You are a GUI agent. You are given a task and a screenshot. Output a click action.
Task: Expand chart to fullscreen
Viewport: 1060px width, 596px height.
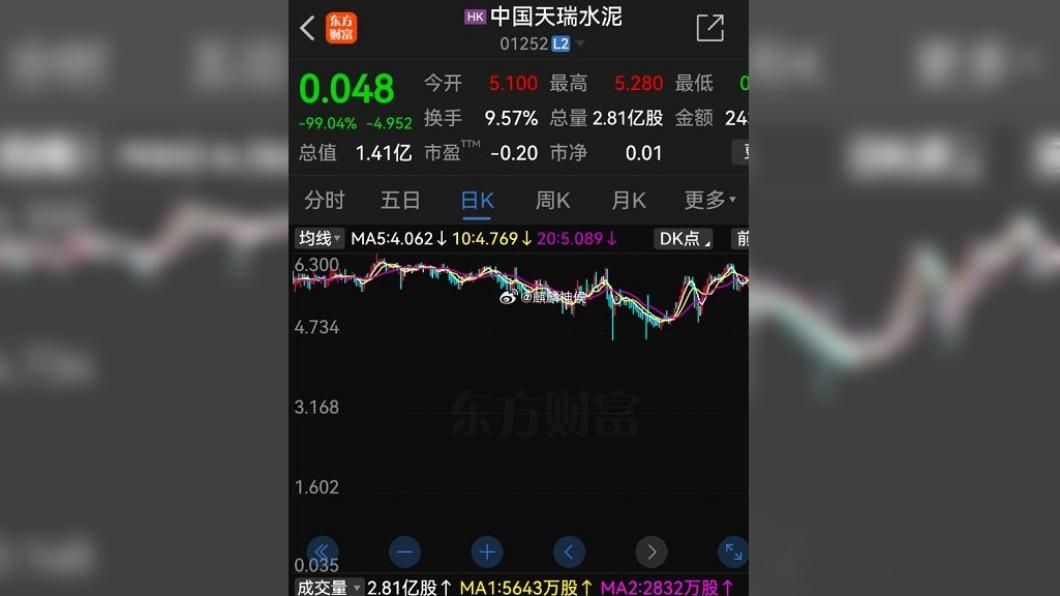click(732, 552)
